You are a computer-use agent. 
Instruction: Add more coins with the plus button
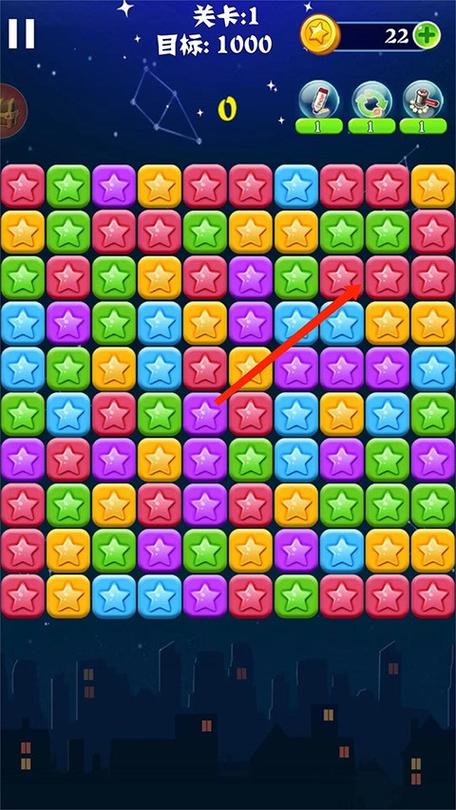click(x=427, y=36)
